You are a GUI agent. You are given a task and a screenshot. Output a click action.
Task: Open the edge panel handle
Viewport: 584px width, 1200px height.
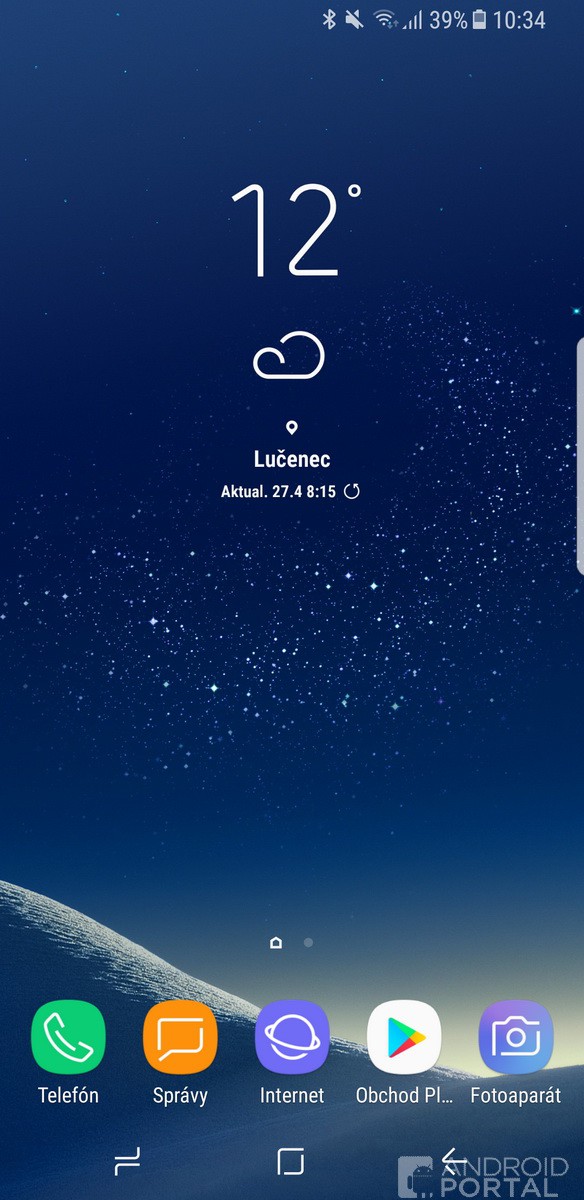tap(580, 455)
